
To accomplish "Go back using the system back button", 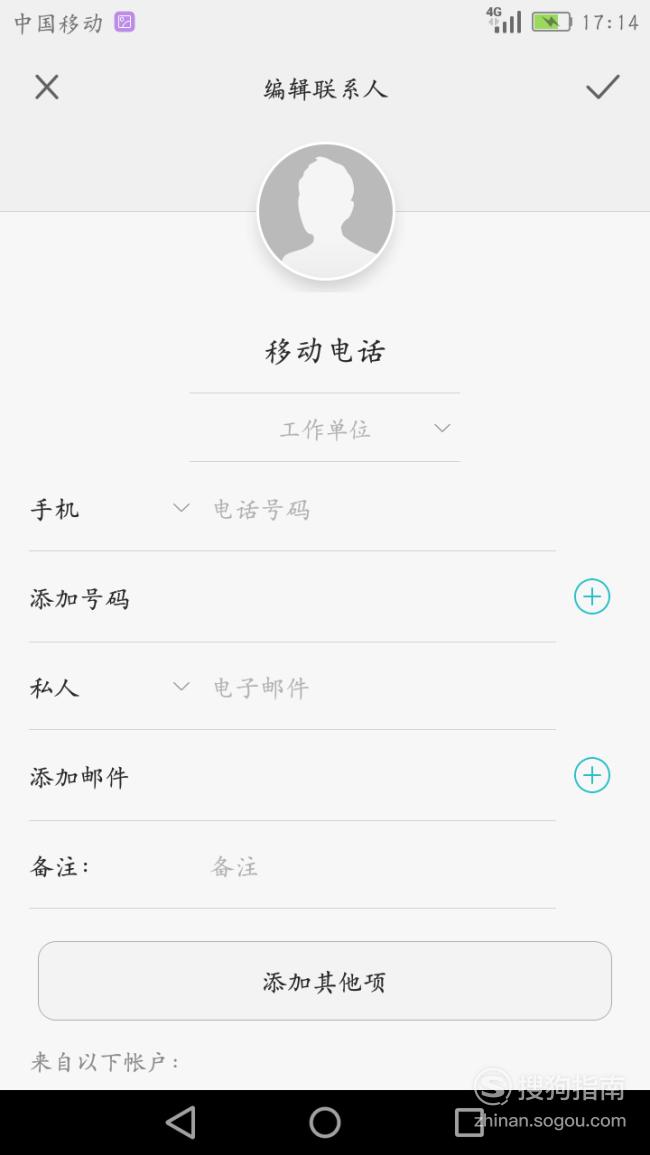I will (181, 1123).
